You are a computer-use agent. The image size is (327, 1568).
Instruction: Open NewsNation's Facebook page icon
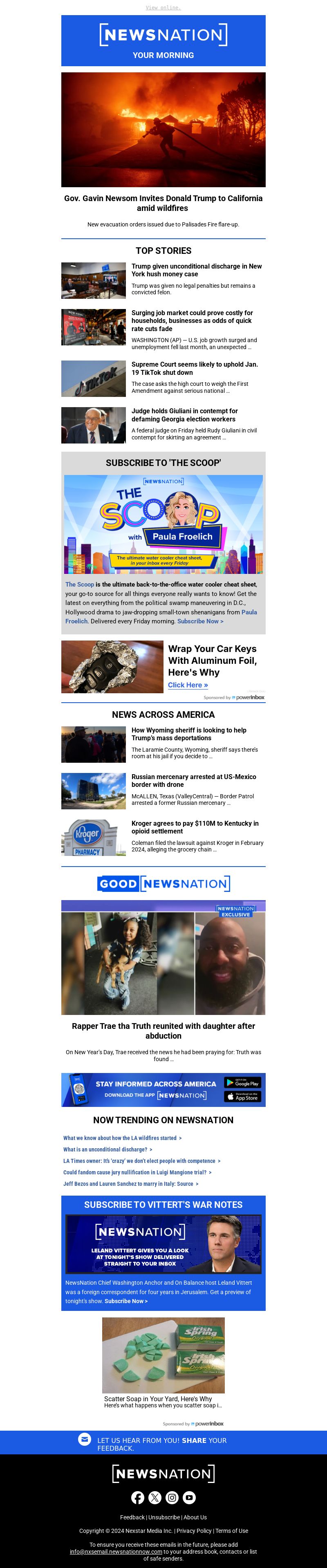138,1497
